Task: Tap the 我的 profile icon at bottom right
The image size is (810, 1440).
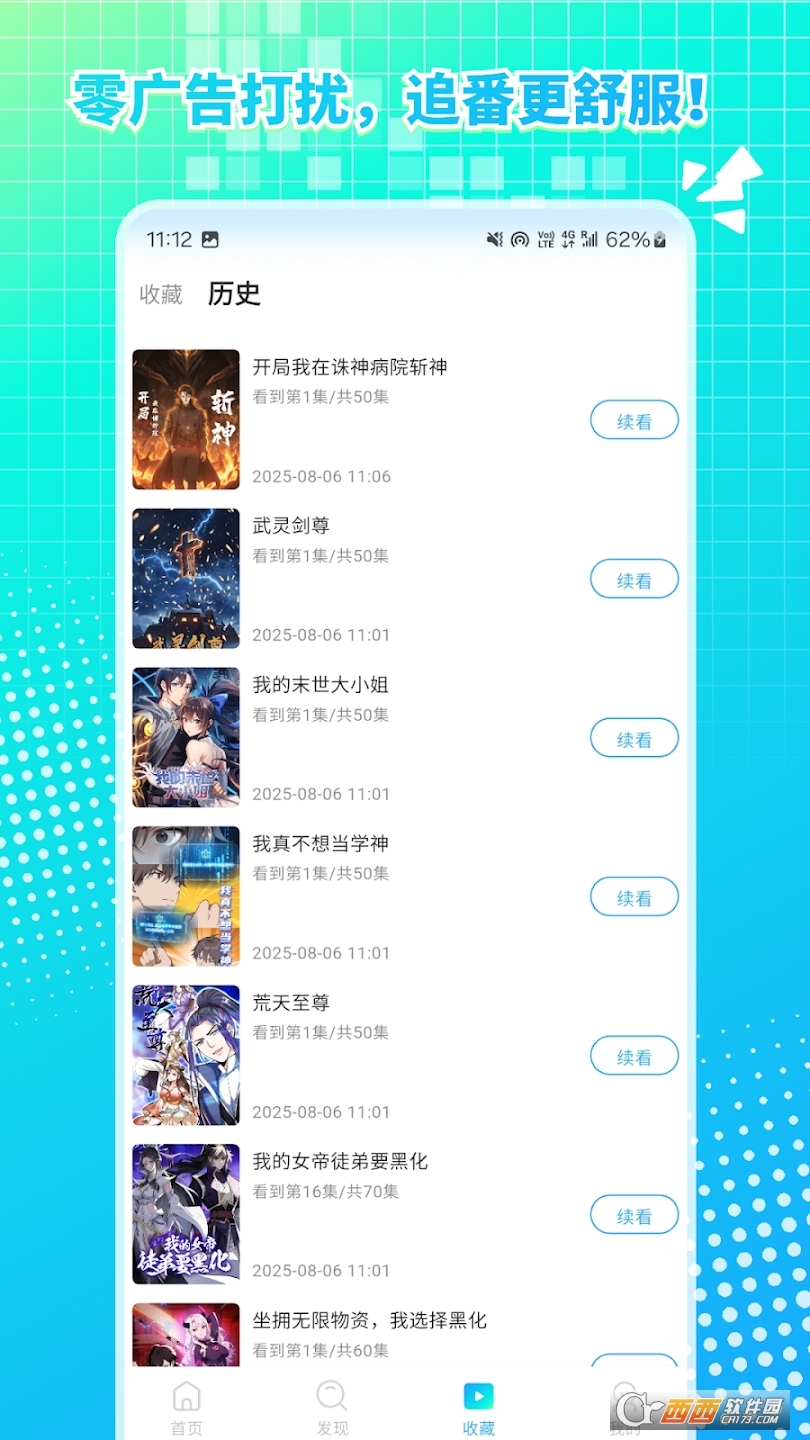Action: tap(624, 1398)
